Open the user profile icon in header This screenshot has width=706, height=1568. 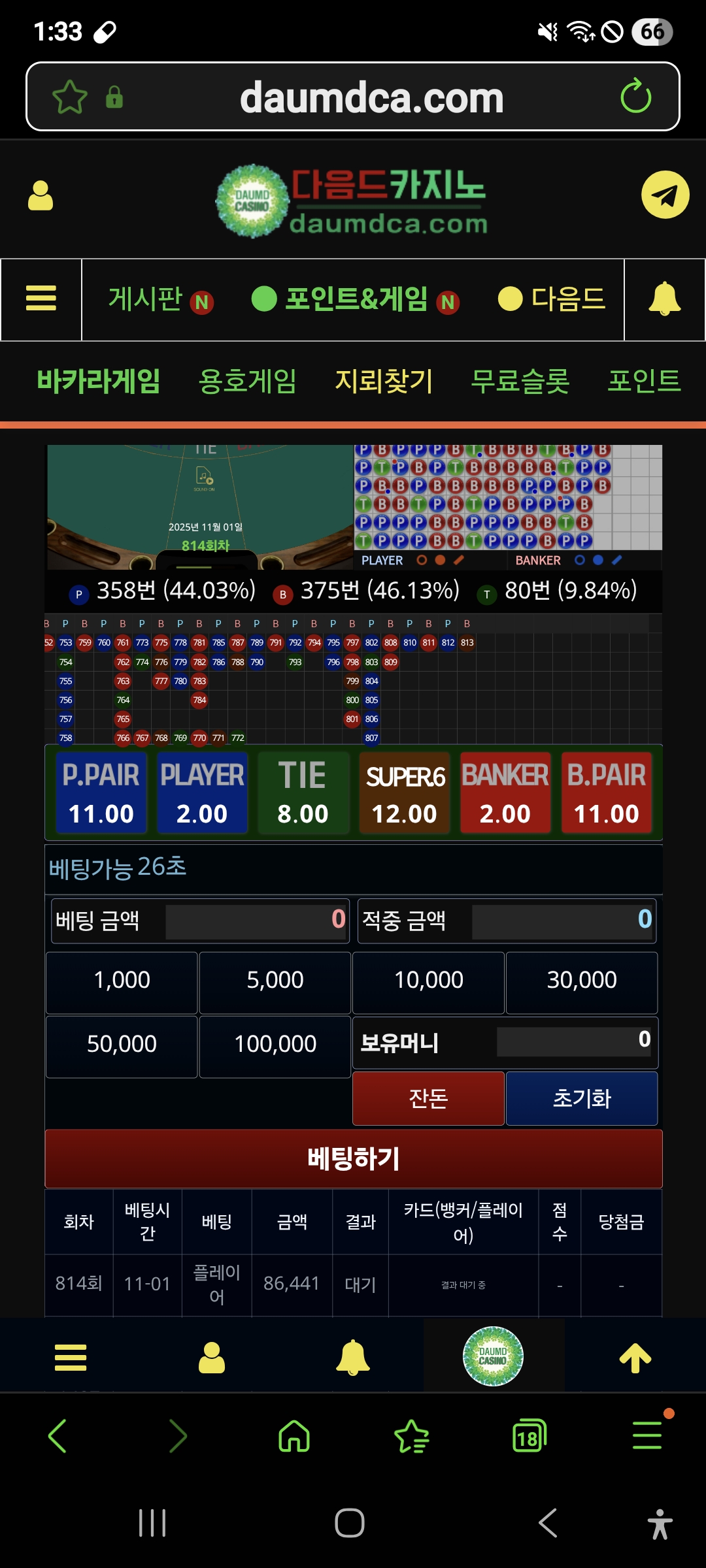click(41, 195)
